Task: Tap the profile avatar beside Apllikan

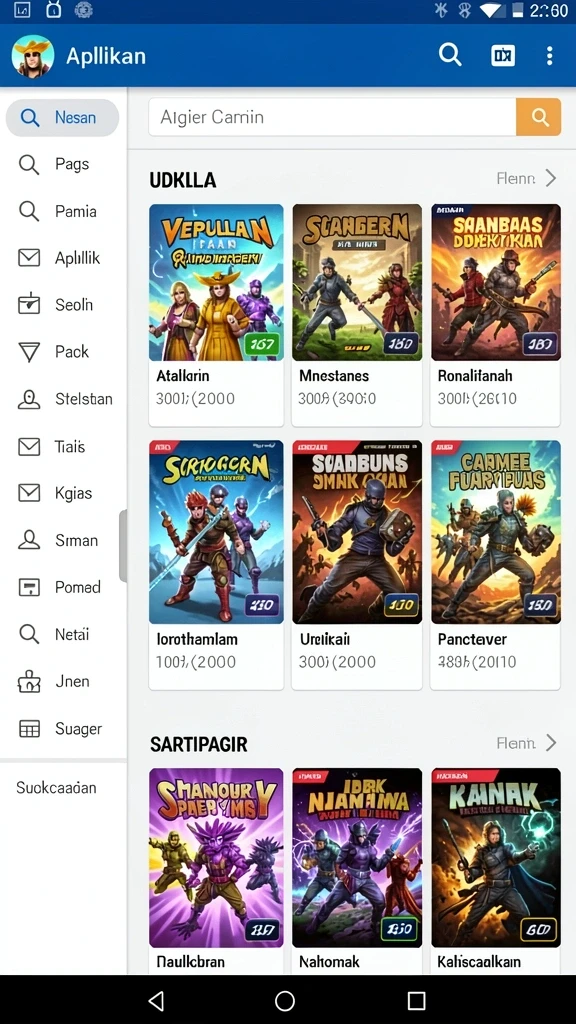Action: tap(33, 56)
